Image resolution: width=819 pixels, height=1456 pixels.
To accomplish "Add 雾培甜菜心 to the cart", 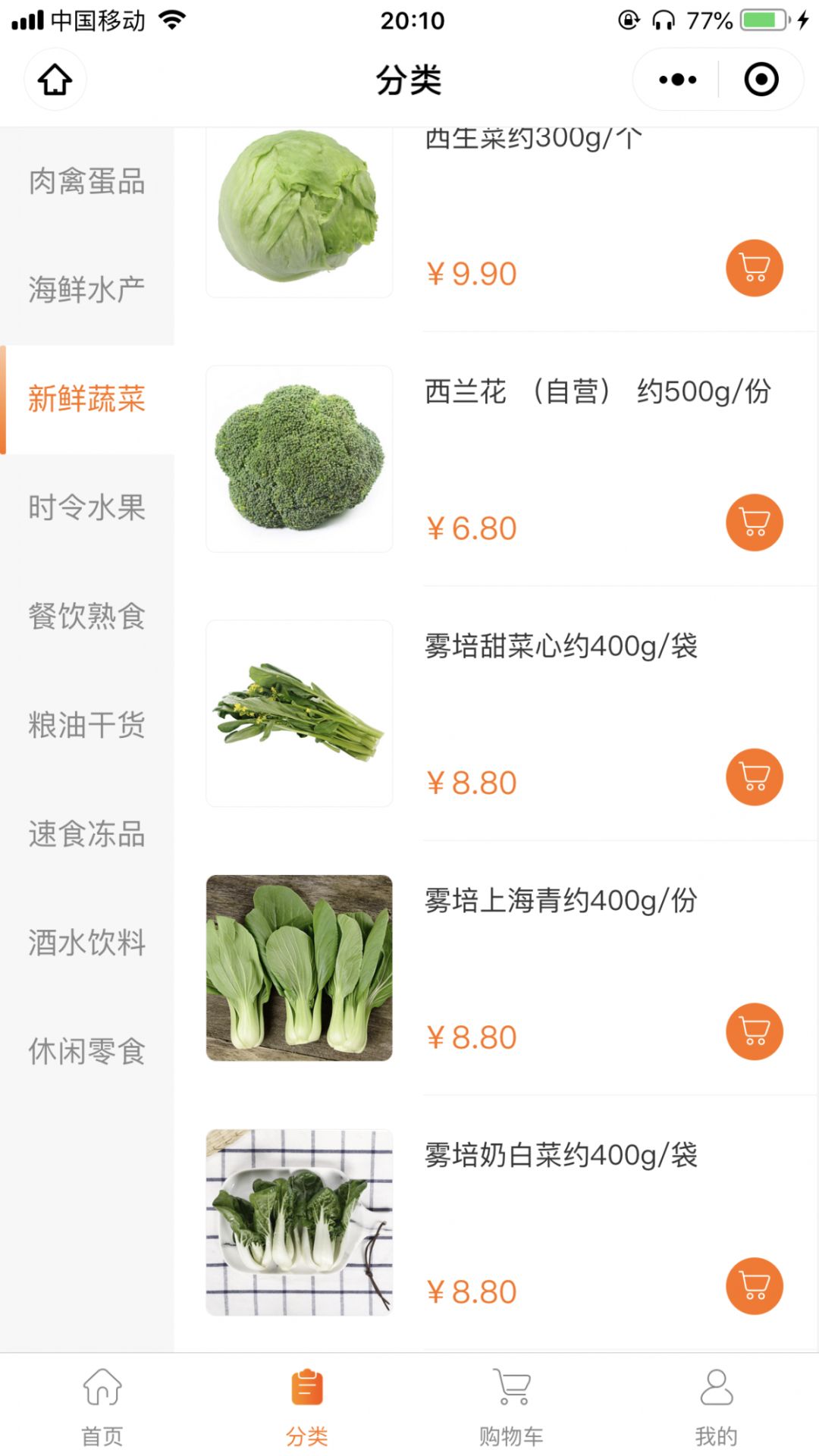I will pyautogui.click(x=755, y=777).
